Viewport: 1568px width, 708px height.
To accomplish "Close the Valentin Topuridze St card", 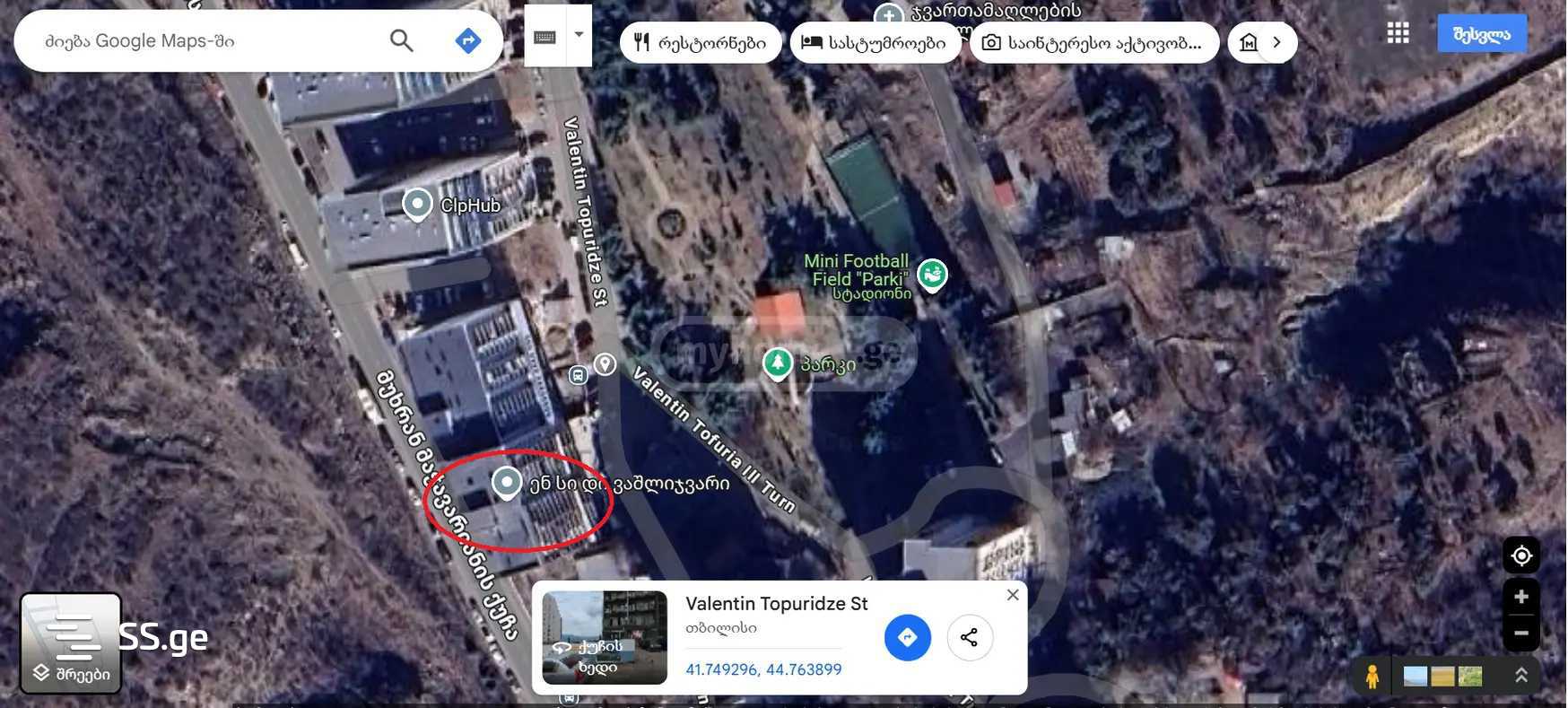I will [1013, 595].
